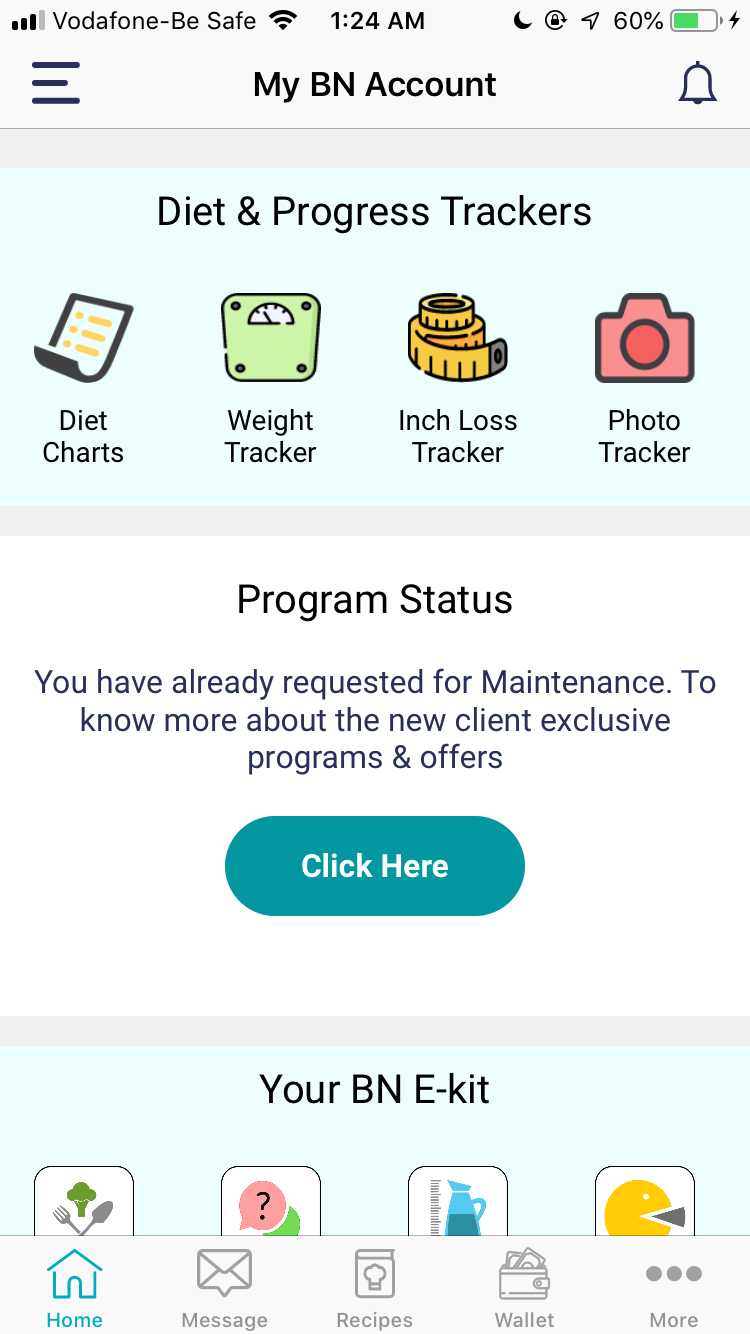The image size is (750, 1334).
Task: Open the hamburger drawer menu
Action: (x=55, y=84)
